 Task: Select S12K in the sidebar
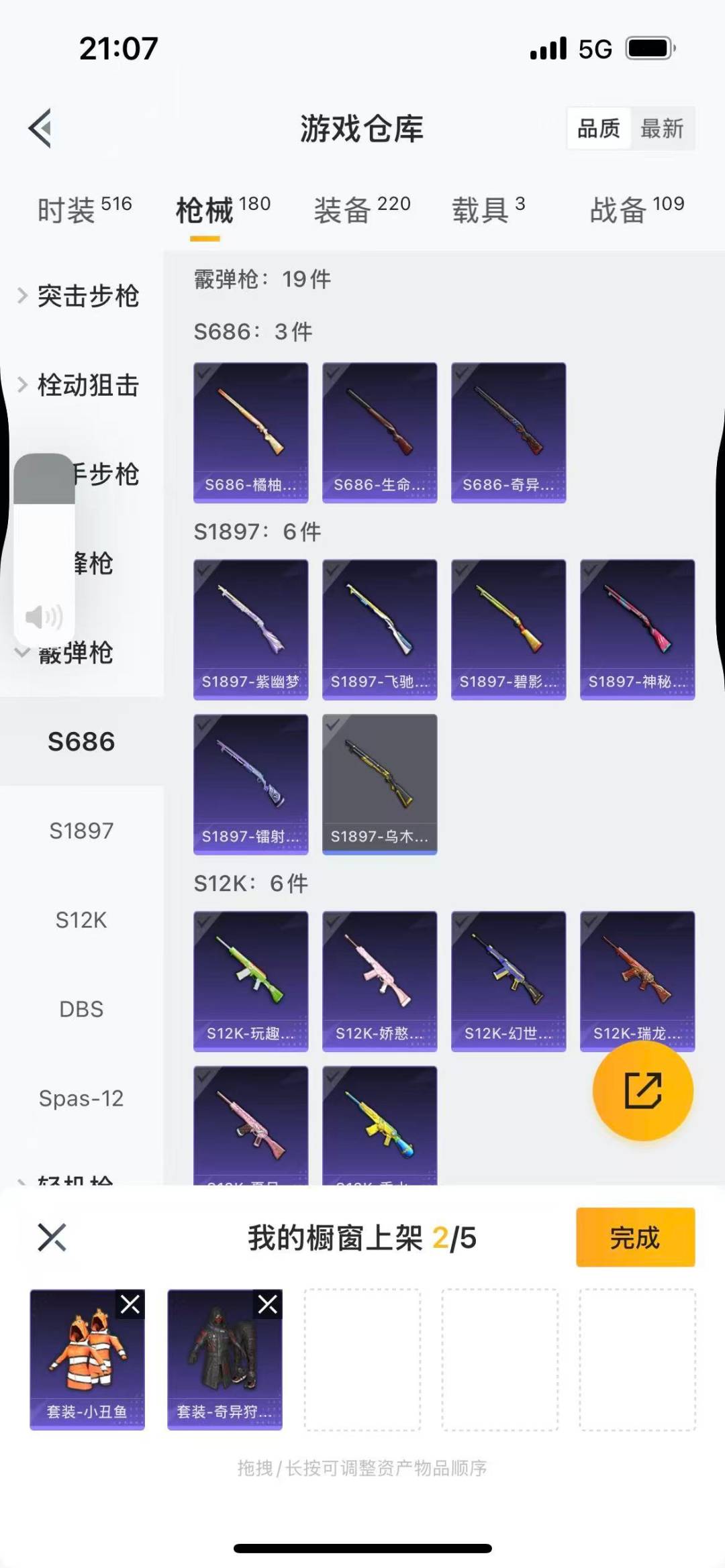(81, 920)
